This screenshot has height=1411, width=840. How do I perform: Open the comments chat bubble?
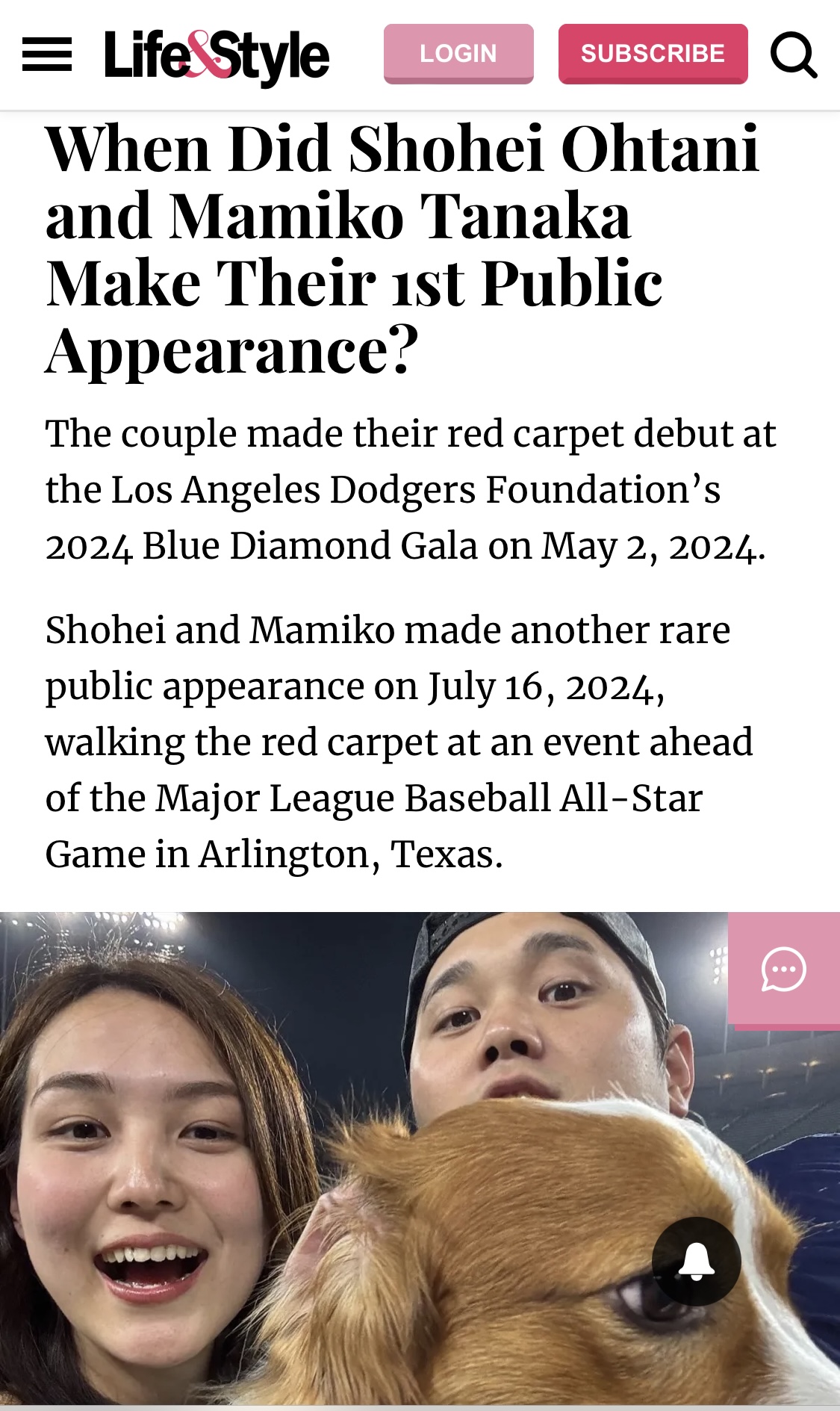click(x=783, y=970)
